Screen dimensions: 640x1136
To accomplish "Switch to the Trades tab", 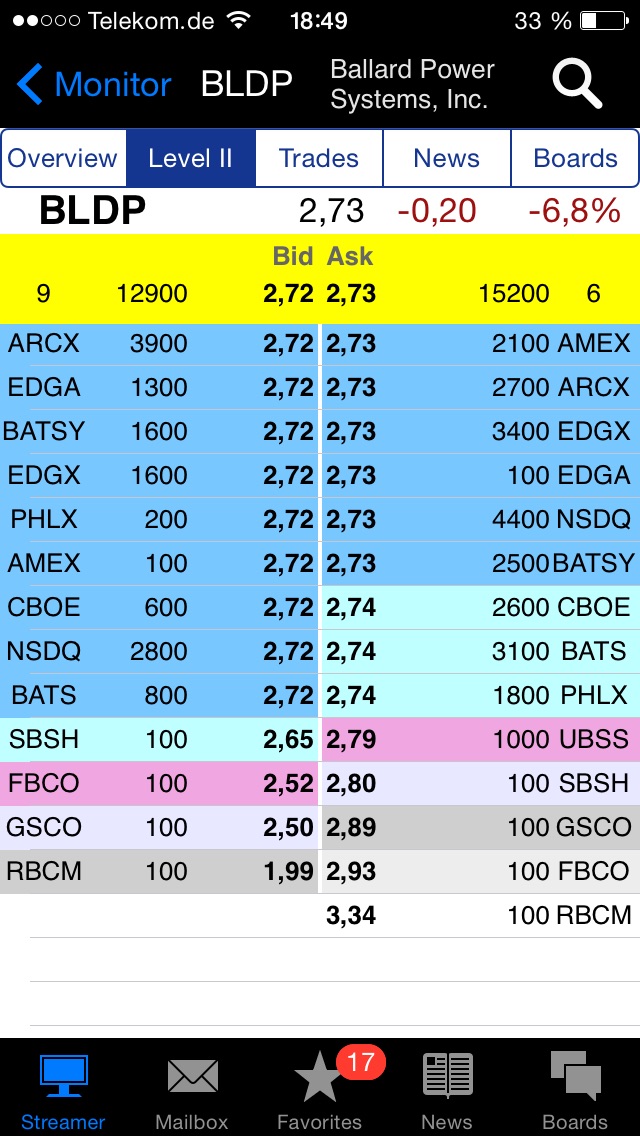I will tap(319, 158).
